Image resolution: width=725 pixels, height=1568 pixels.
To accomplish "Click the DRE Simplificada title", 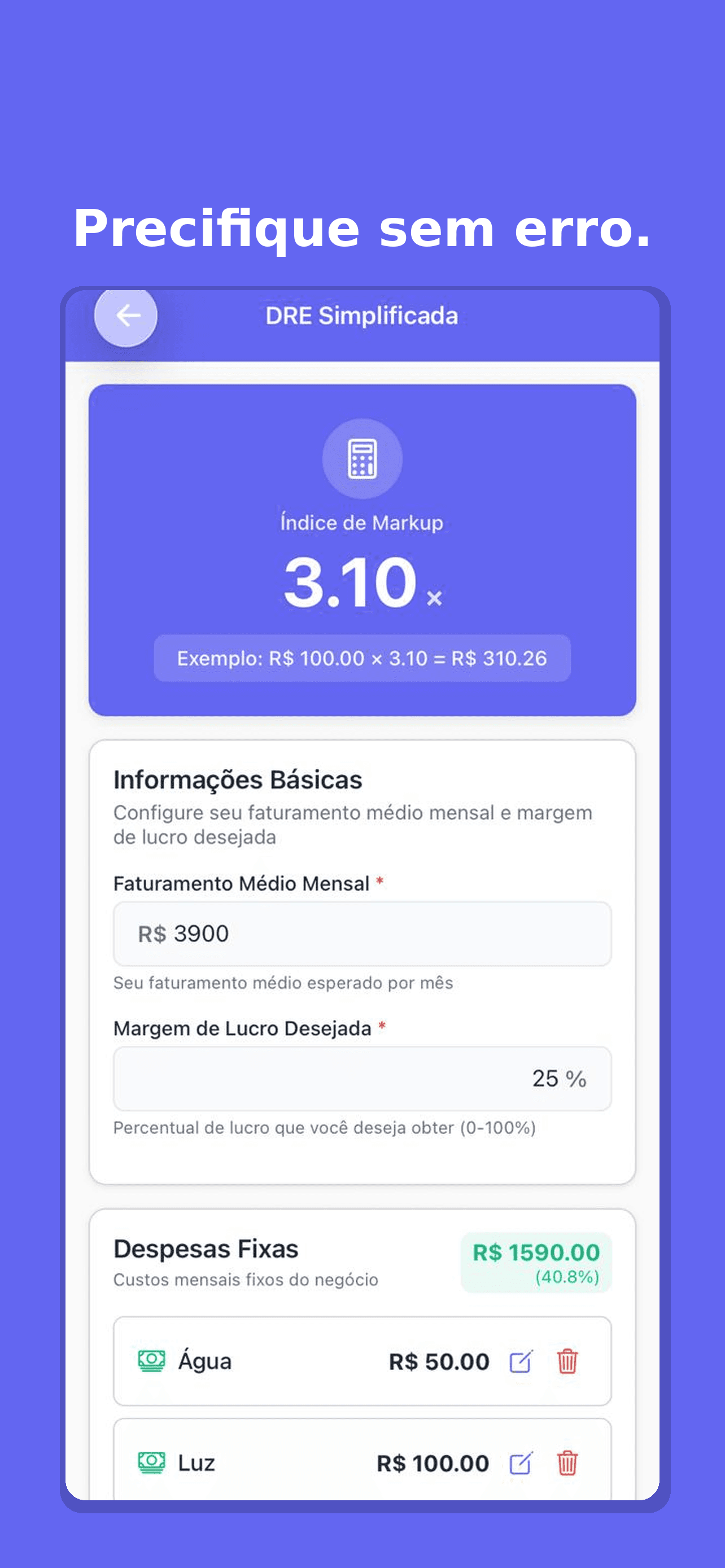I will [x=361, y=316].
